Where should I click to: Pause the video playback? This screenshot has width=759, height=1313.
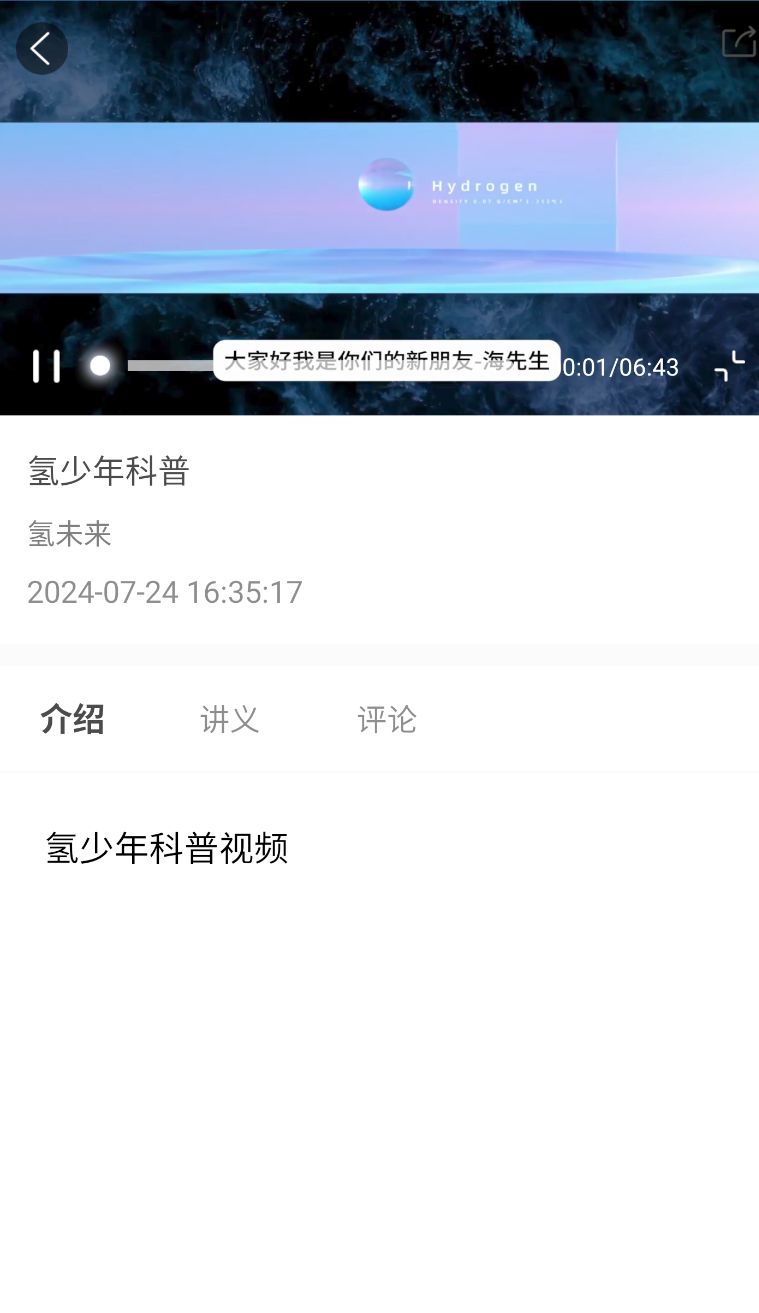(46, 366)
